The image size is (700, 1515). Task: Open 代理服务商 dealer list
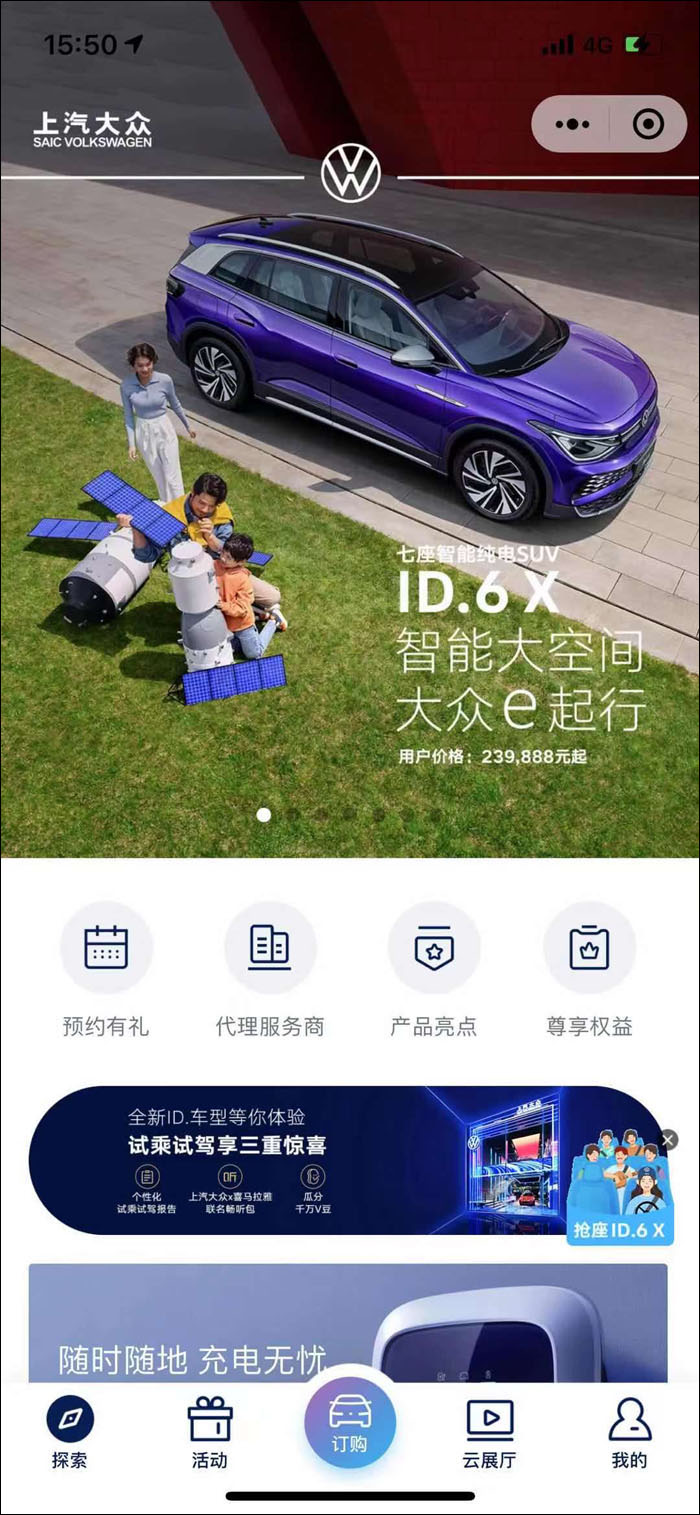270,969
